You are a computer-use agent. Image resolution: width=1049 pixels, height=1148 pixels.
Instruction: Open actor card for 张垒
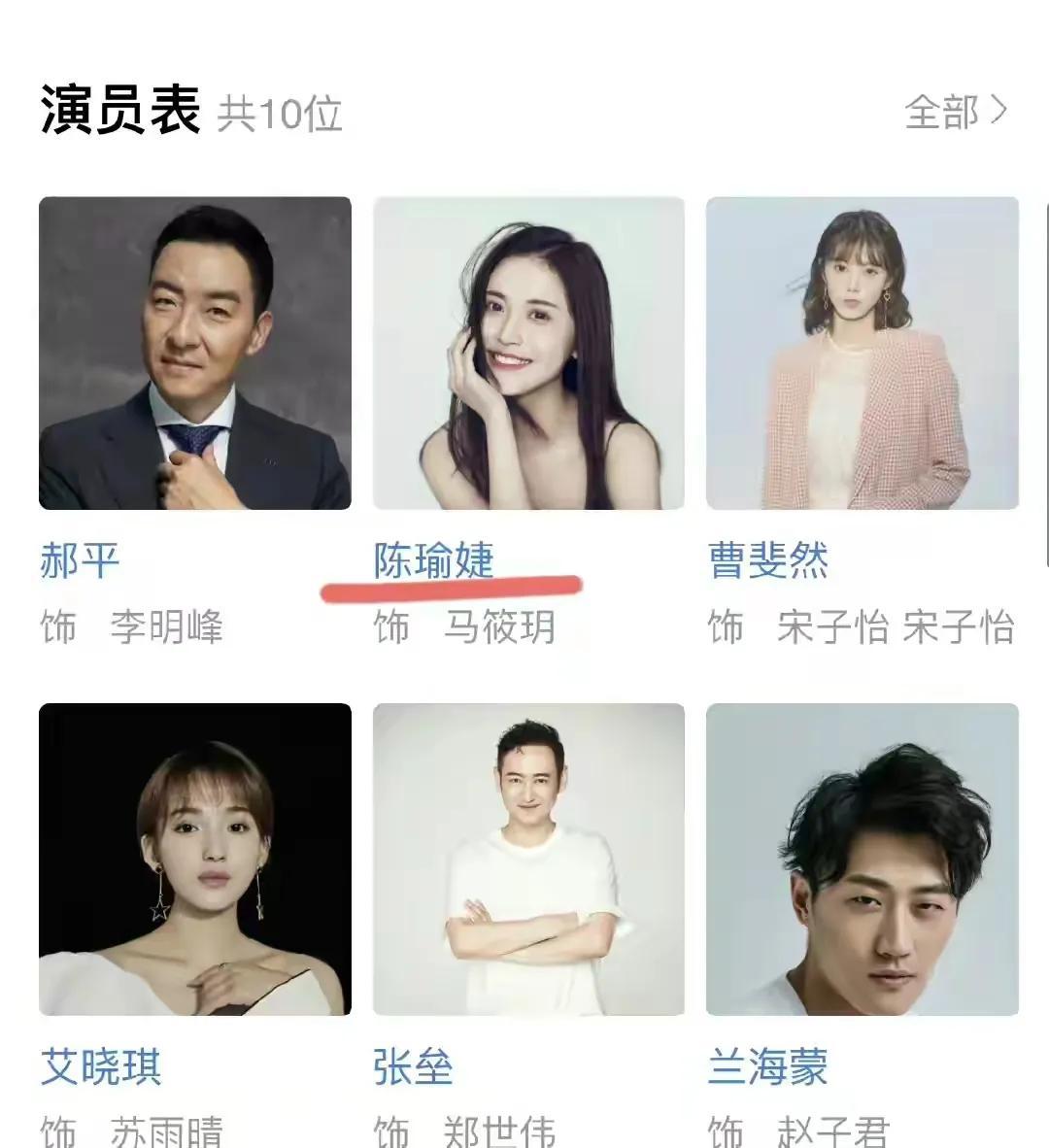(529, 860)
